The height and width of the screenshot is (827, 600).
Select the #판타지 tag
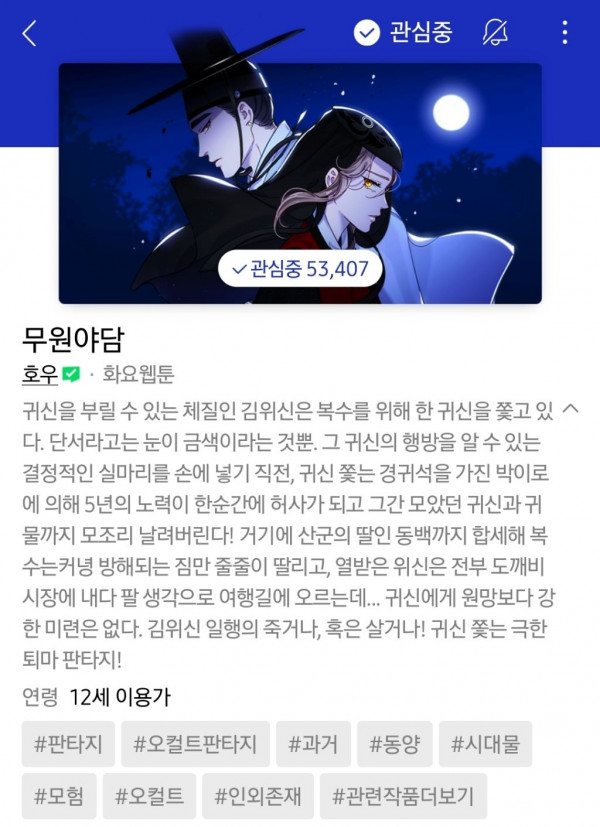pyautogui.click(x=66, y=744)
